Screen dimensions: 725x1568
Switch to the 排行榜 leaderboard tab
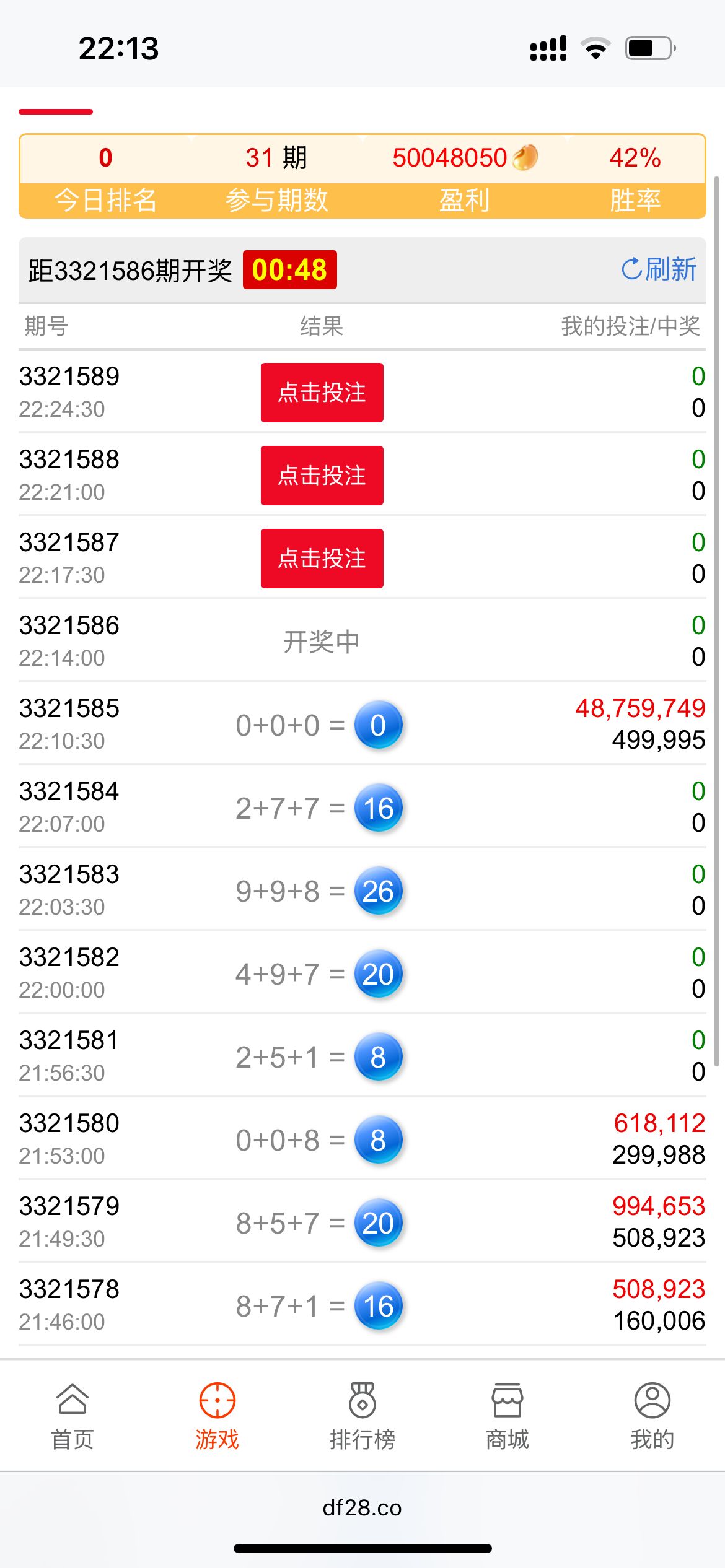click(x=362, y=1416)
